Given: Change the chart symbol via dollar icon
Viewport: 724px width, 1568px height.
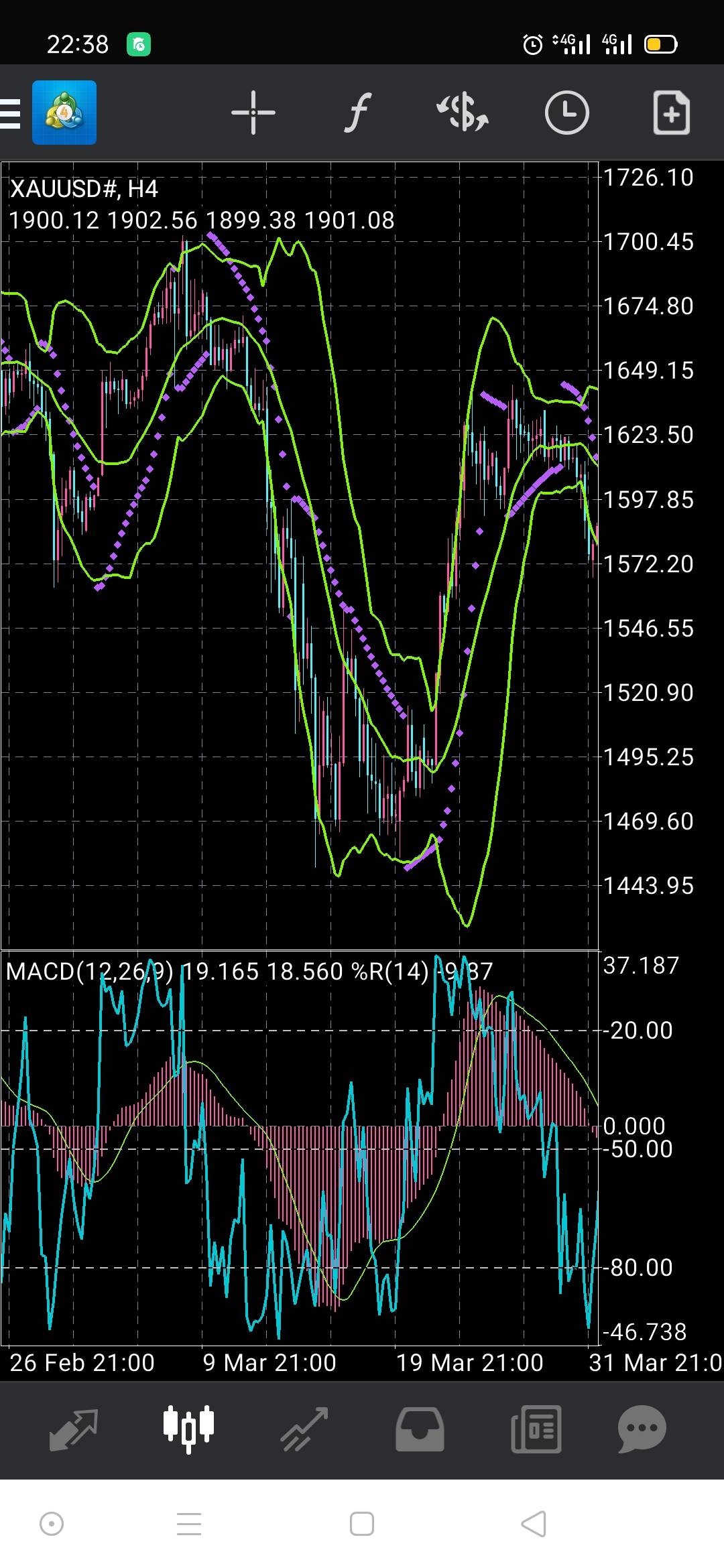Looking at the screenshot, I should pyautogui.click(x=463, y=113).
